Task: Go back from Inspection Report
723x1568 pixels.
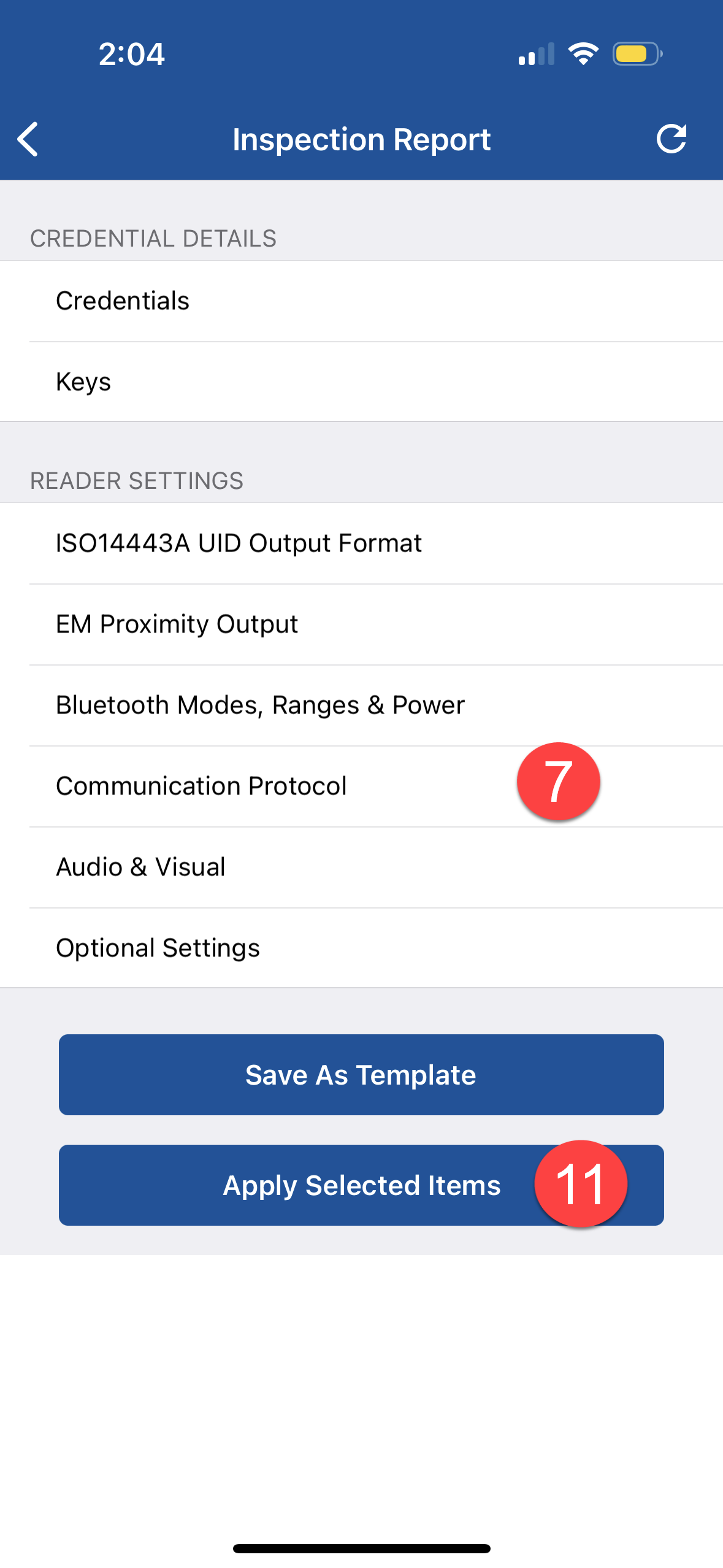Action: (28, 139)
